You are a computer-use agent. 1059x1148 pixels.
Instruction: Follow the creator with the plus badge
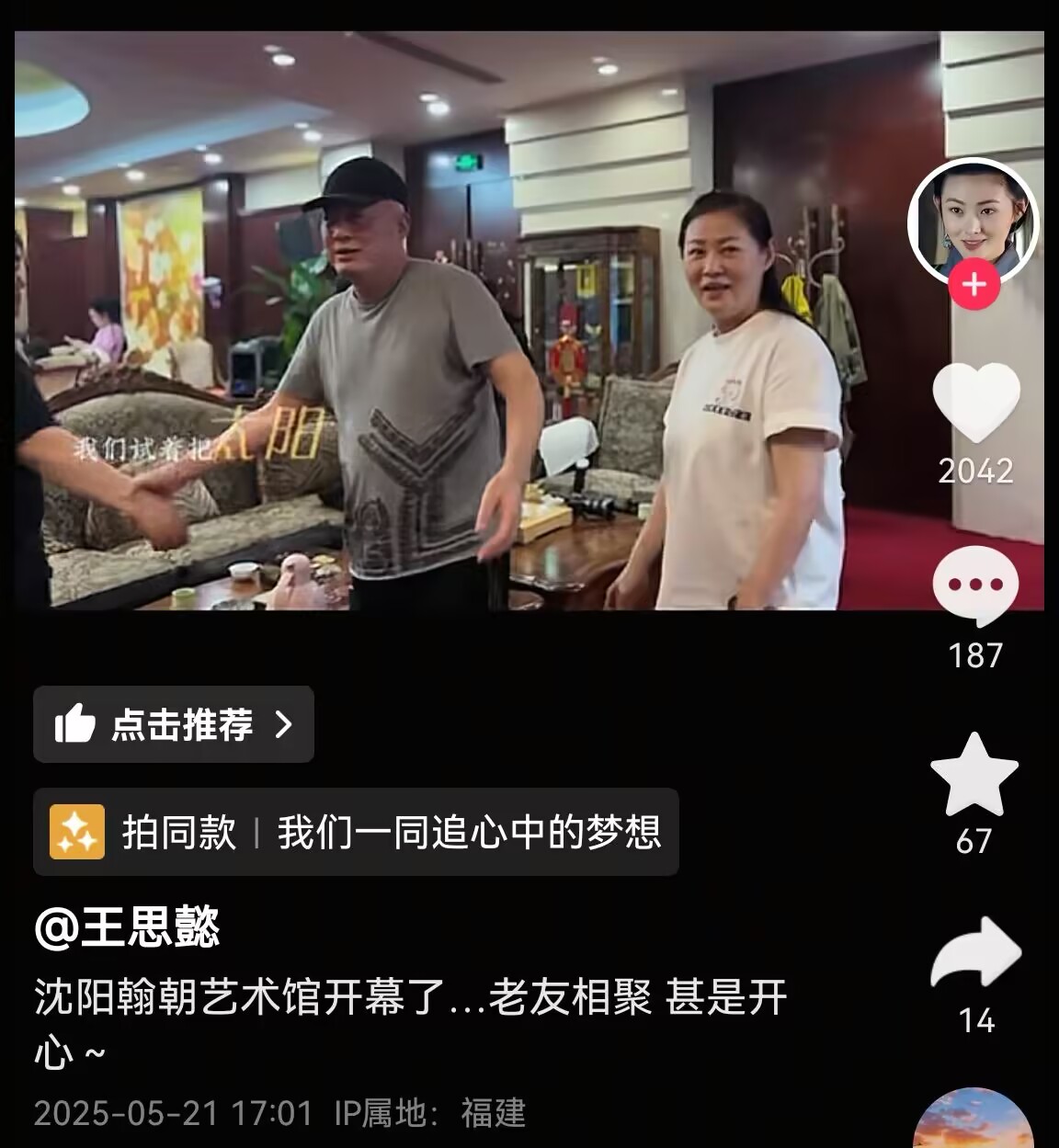pos(974,285)
